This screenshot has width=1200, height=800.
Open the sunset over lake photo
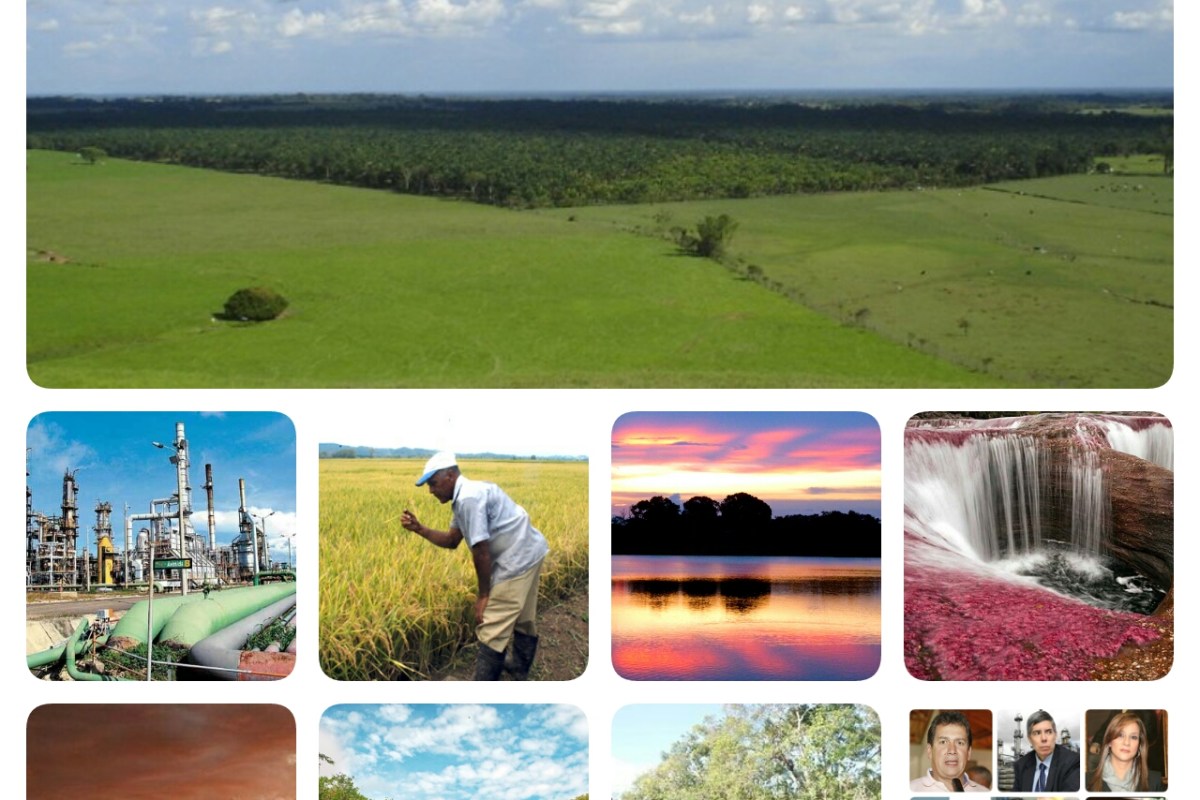(x=746, y=546)
